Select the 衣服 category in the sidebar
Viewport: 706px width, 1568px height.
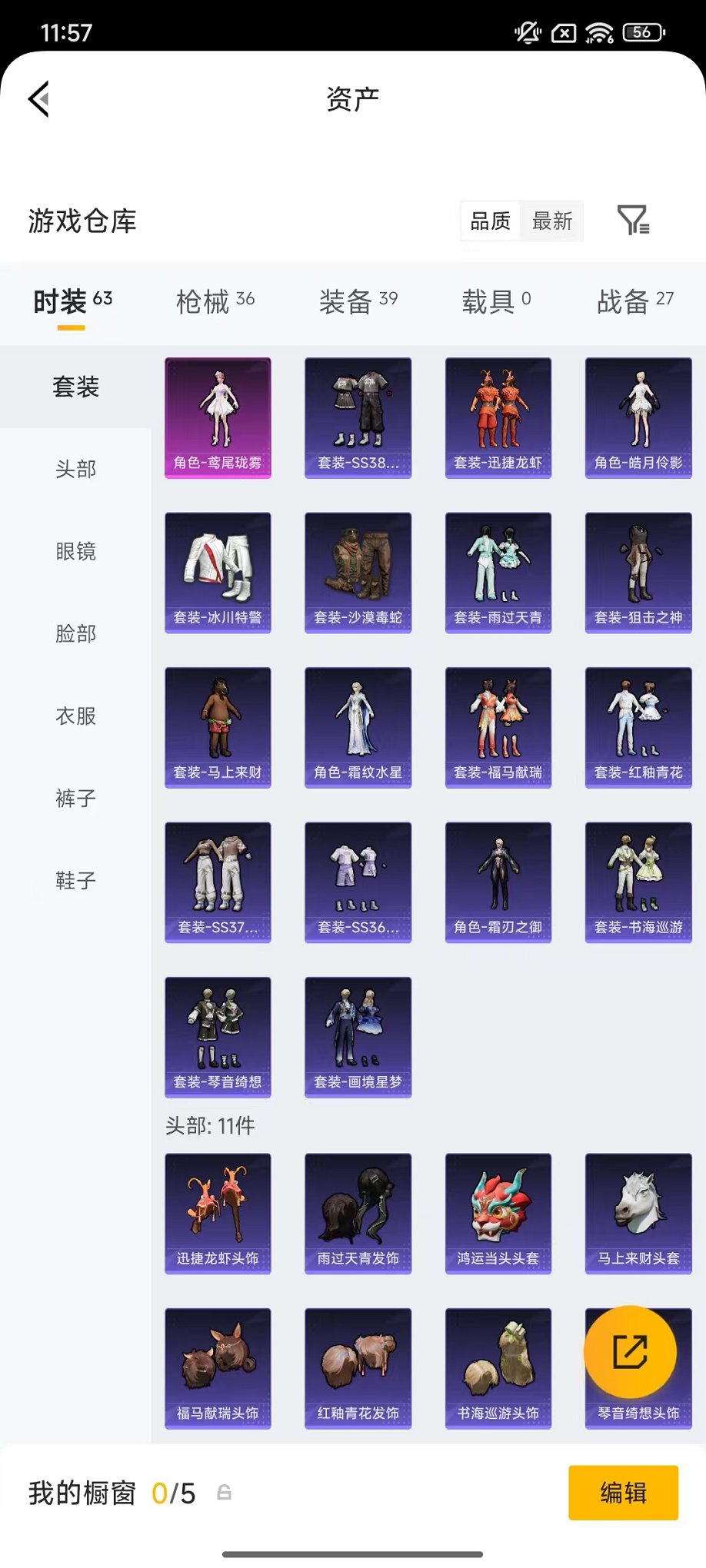pyautogui.click(x=75, y=716)
